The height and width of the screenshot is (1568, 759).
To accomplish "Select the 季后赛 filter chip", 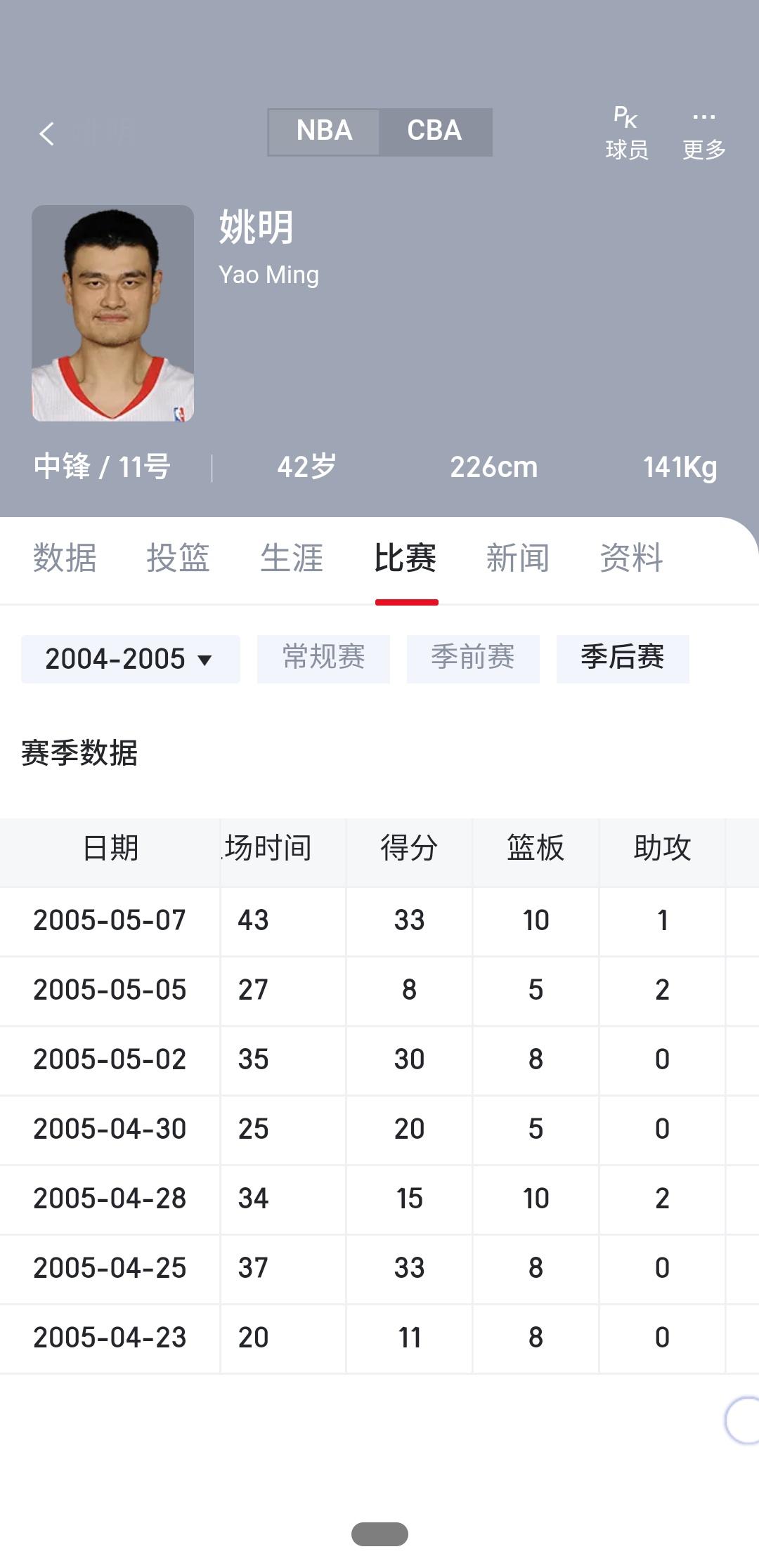I will pyautogui.click(x=623, y=659).
